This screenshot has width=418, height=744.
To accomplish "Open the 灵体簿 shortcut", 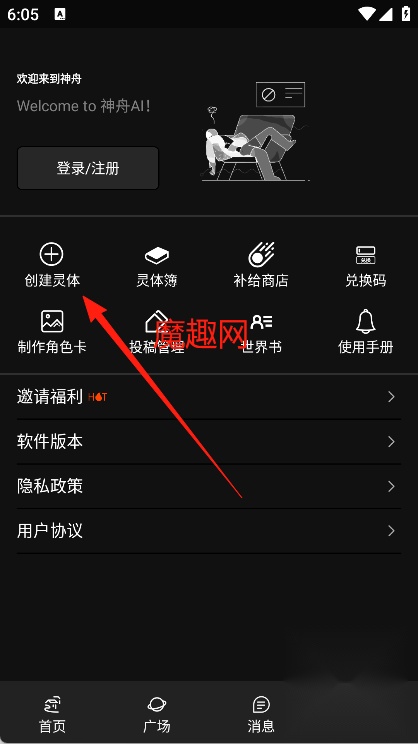I will (x=157, y=265).
